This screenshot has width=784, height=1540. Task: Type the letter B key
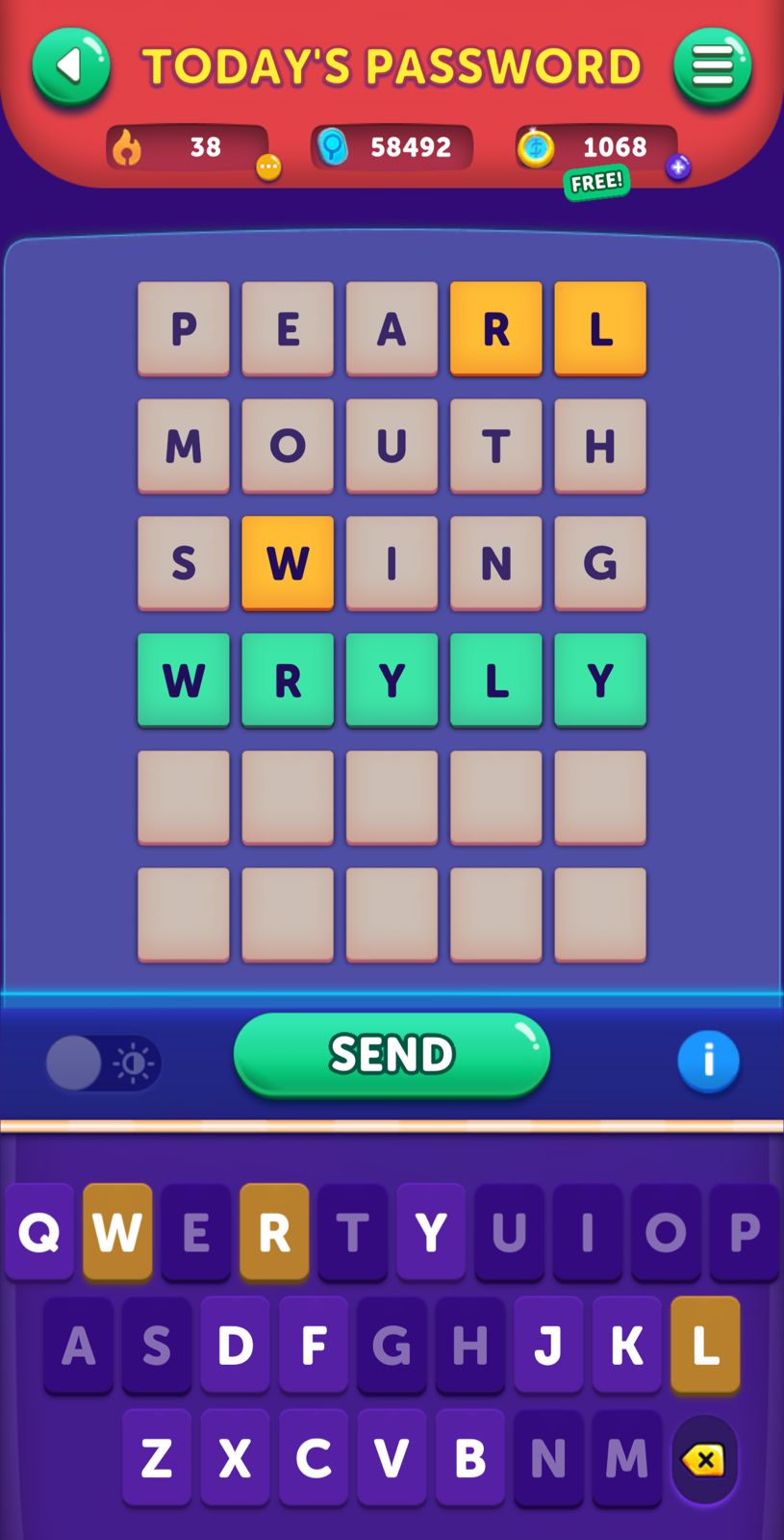[x=470, y=1457]
